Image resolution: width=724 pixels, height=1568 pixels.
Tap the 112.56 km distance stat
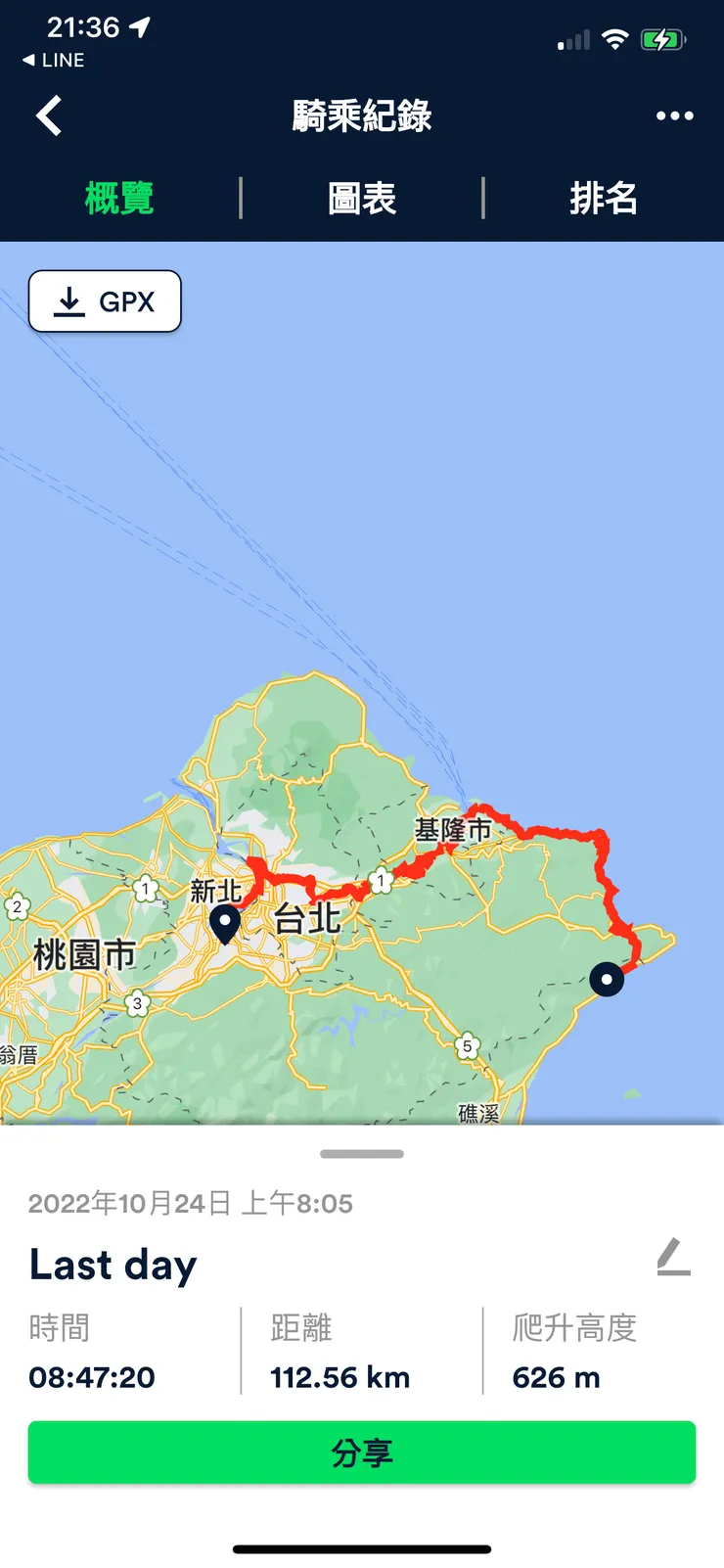(x=339, y=1377)
